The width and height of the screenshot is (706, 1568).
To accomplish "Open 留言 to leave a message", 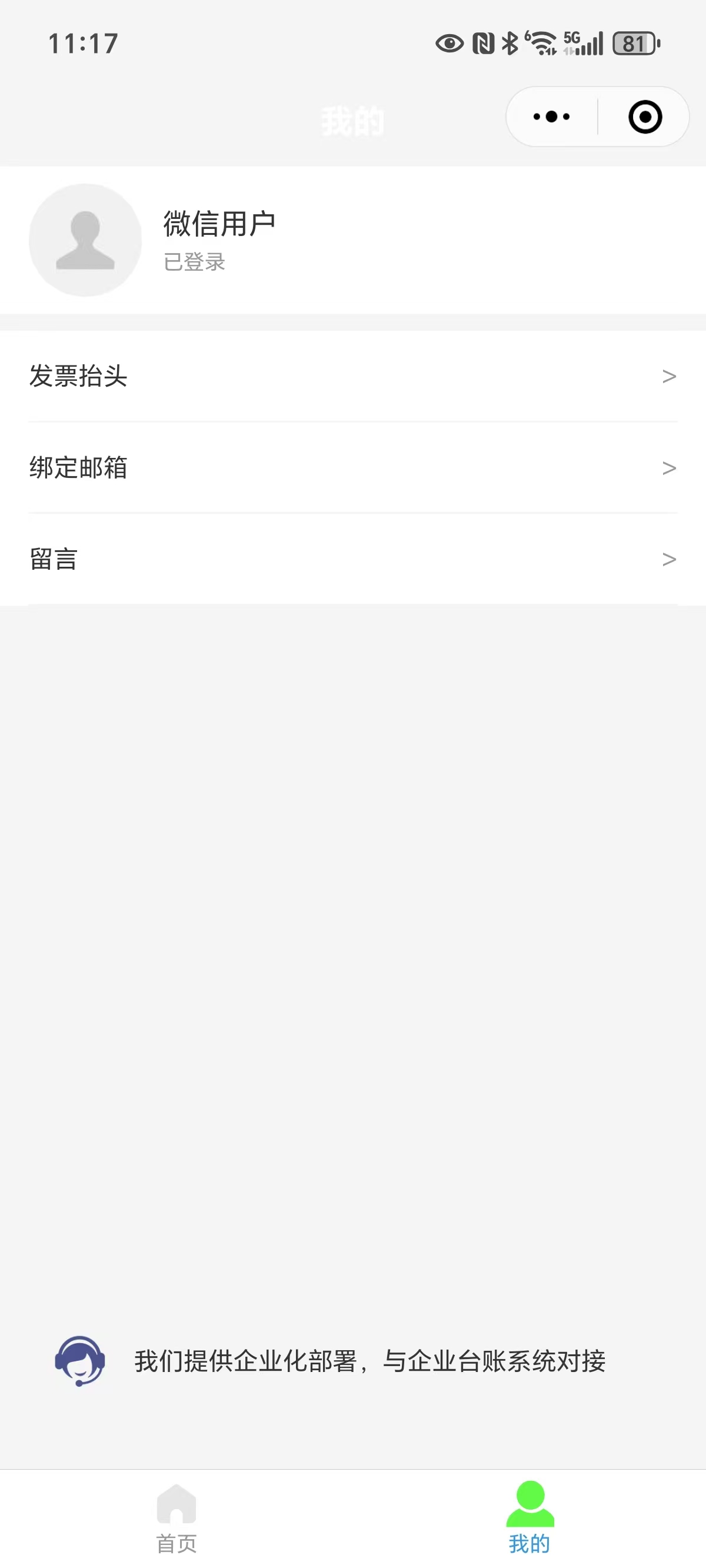I will point(353,559).
